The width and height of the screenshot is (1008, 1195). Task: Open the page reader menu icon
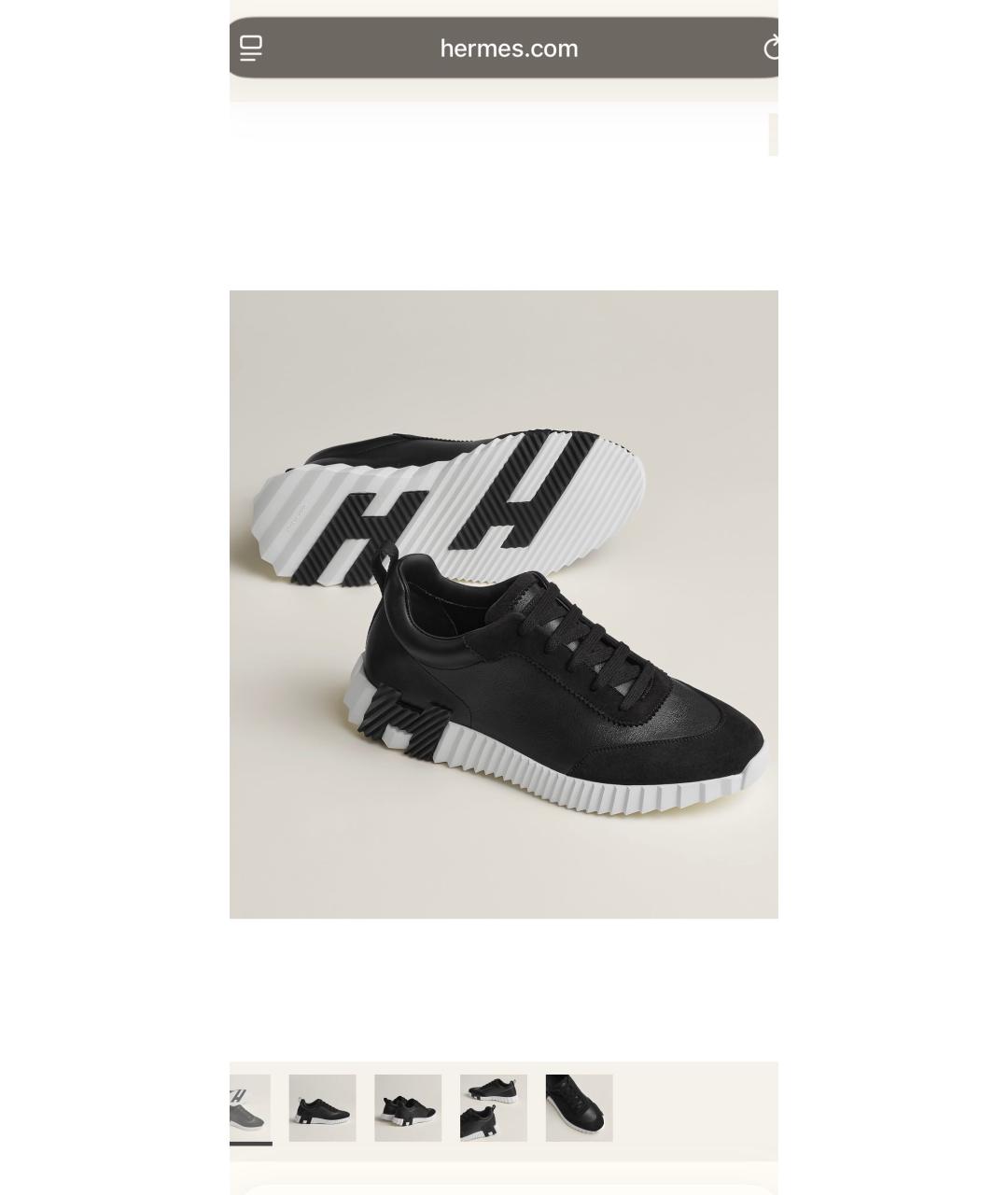(x=251, y=48)
